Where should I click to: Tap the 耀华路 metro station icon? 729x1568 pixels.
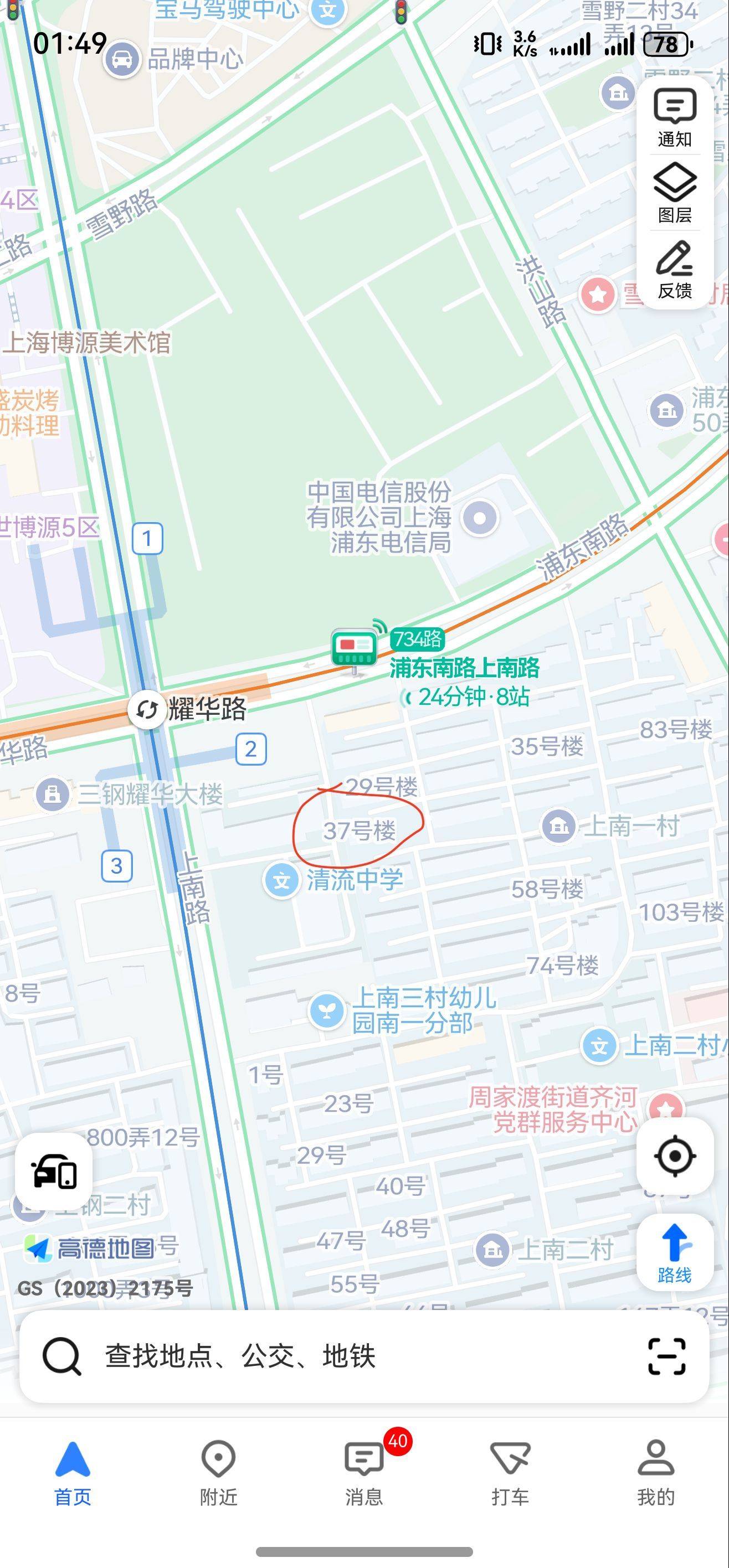[147, 709]
